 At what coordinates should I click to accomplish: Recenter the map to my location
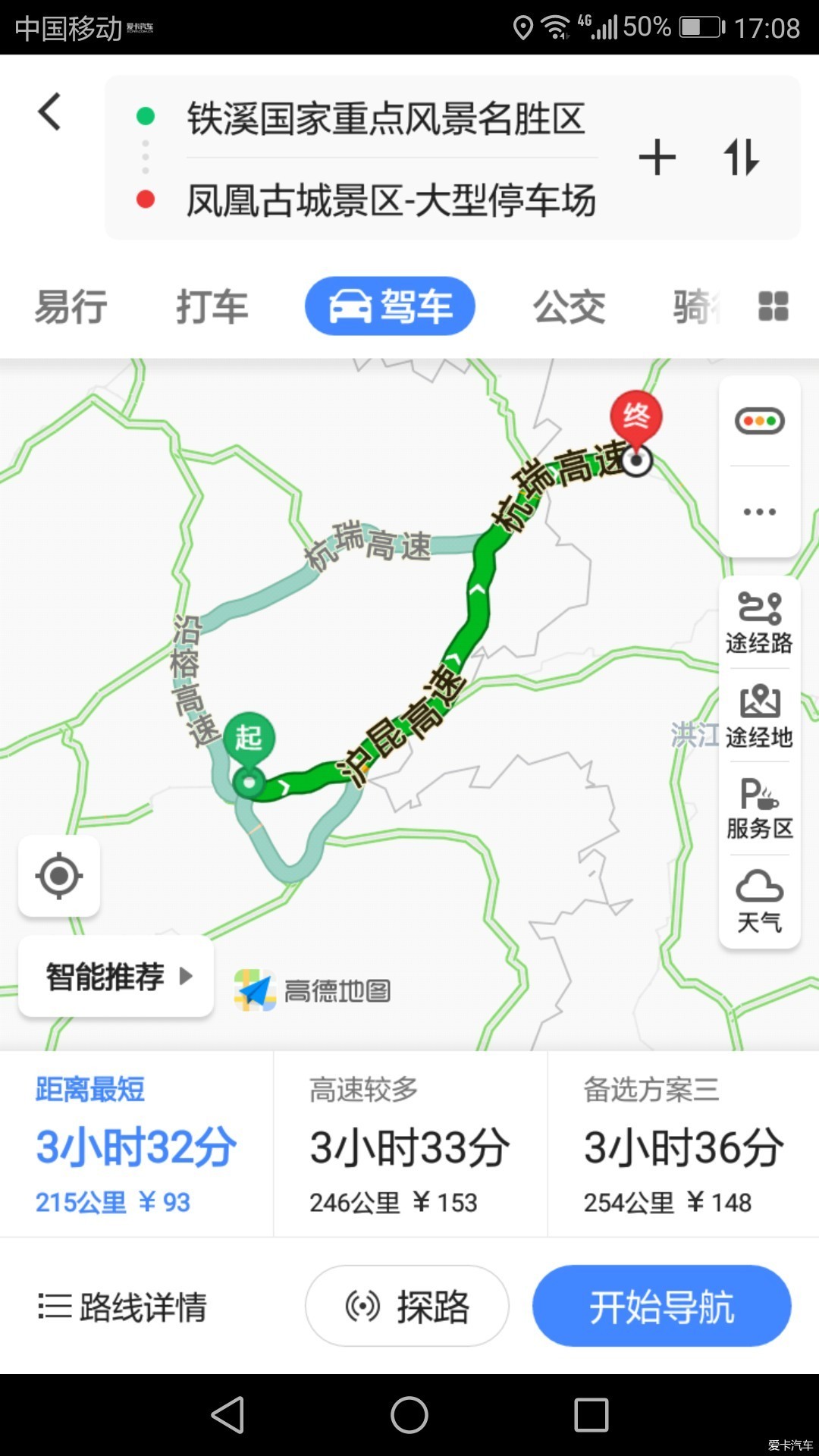(59, 876)
